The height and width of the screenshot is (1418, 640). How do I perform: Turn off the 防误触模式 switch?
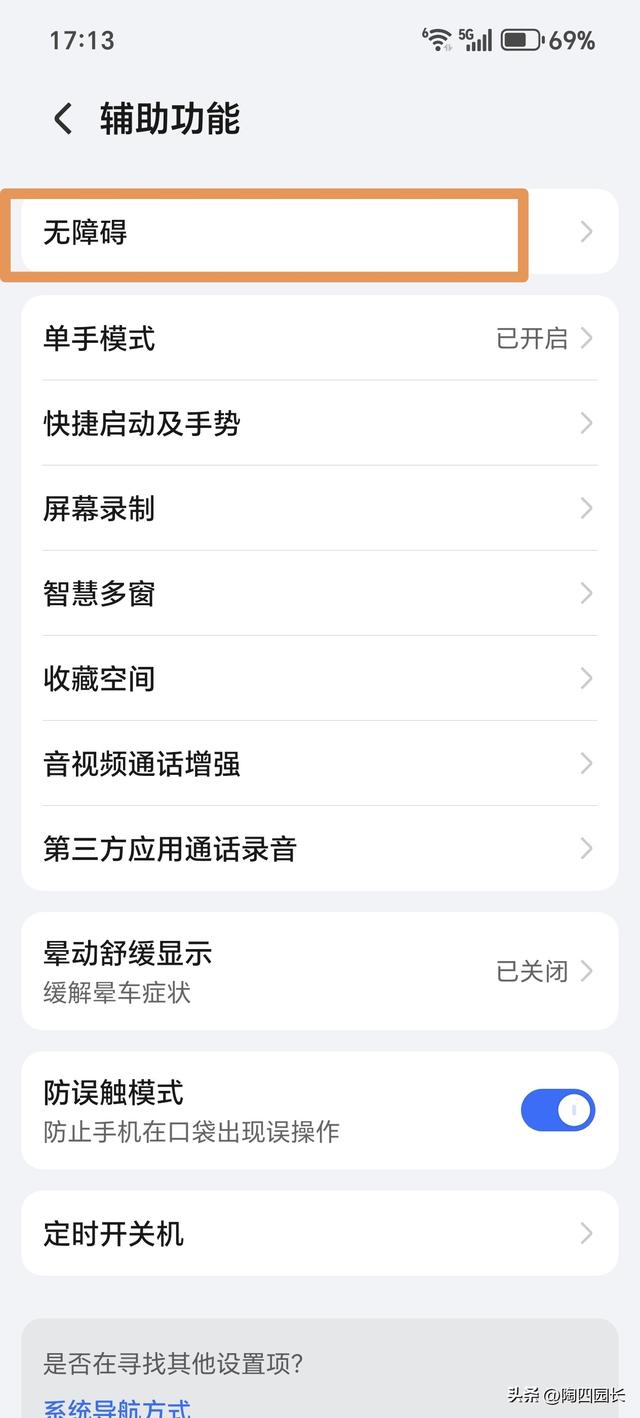click(x=557, y=1110)
